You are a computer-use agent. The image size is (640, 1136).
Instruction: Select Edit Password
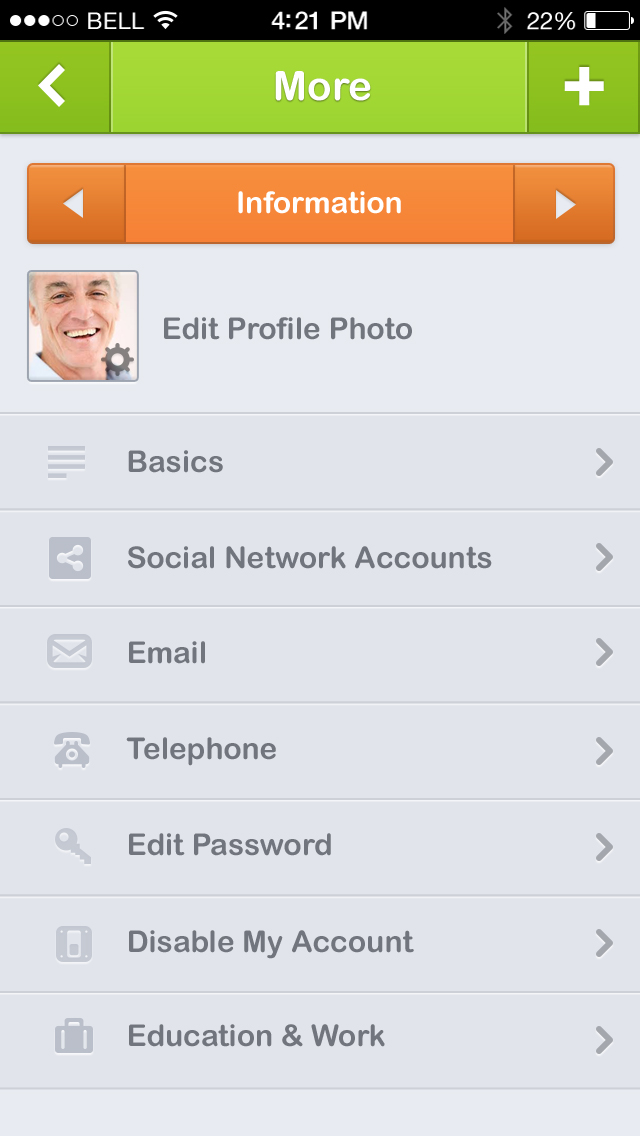[320, 846]
